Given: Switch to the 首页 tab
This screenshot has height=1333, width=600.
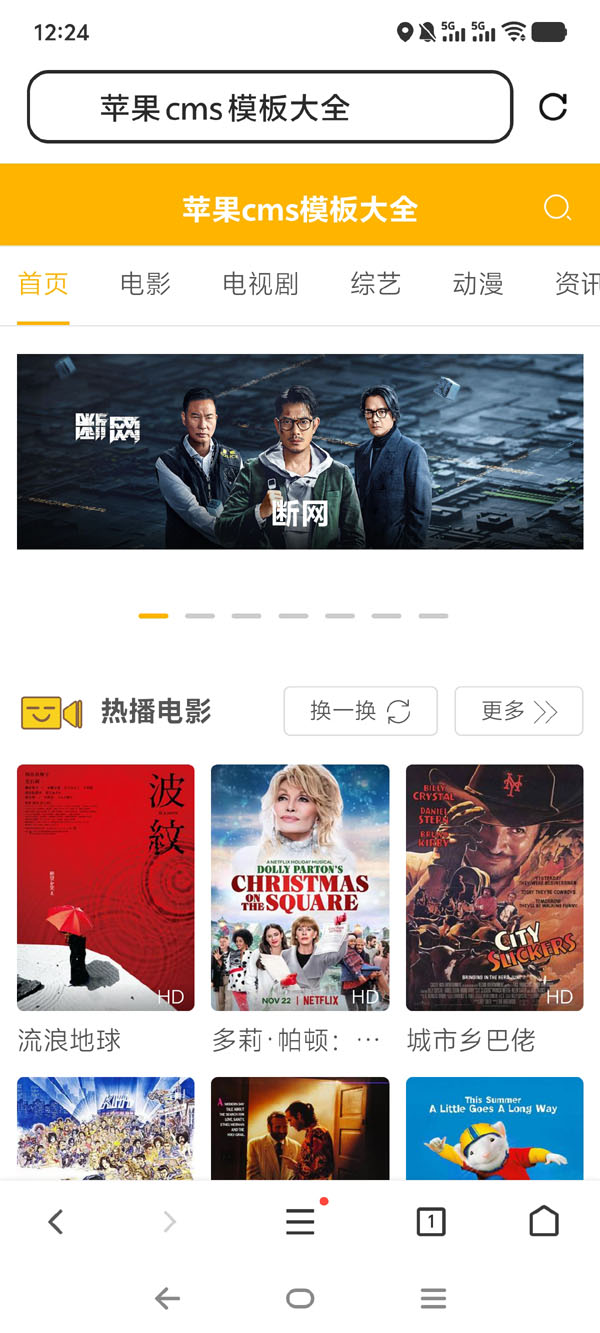Looking at the screenshot, I should point(43,284).
